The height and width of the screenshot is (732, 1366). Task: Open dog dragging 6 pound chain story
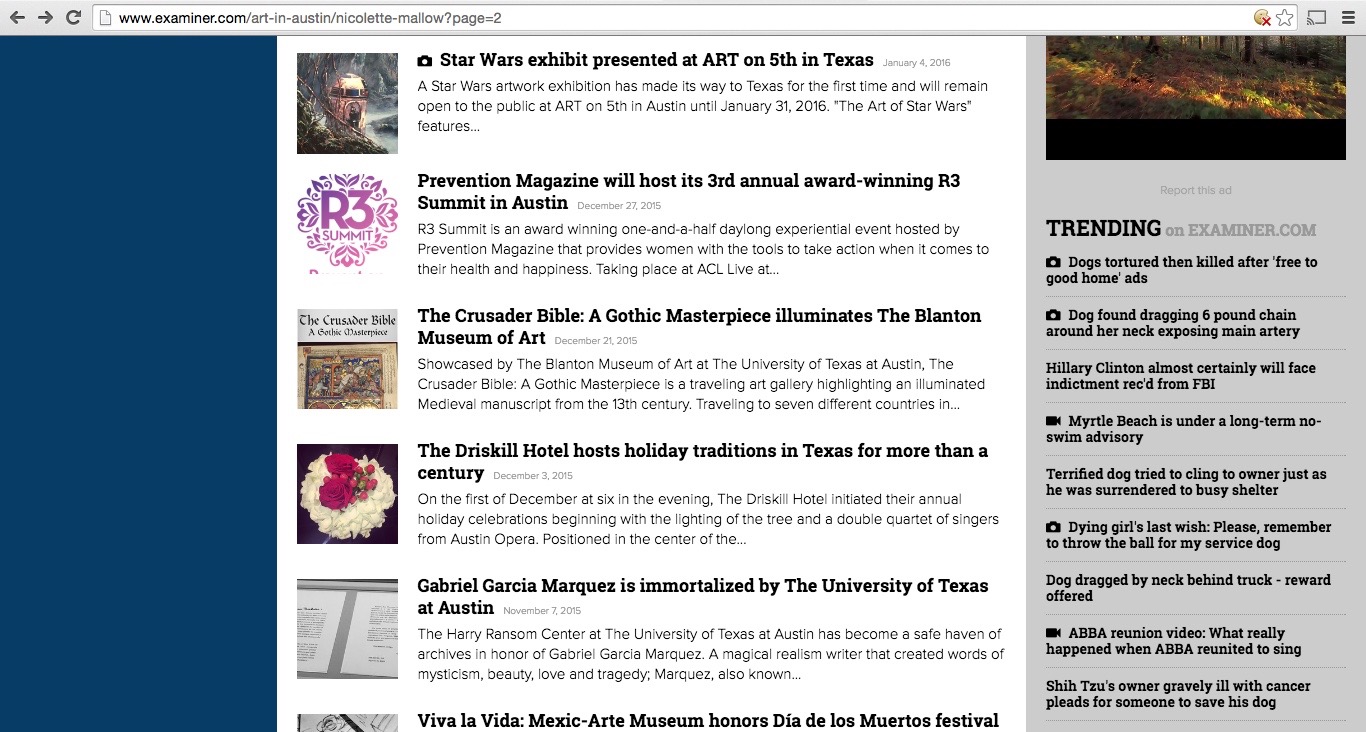point(1173,323)
